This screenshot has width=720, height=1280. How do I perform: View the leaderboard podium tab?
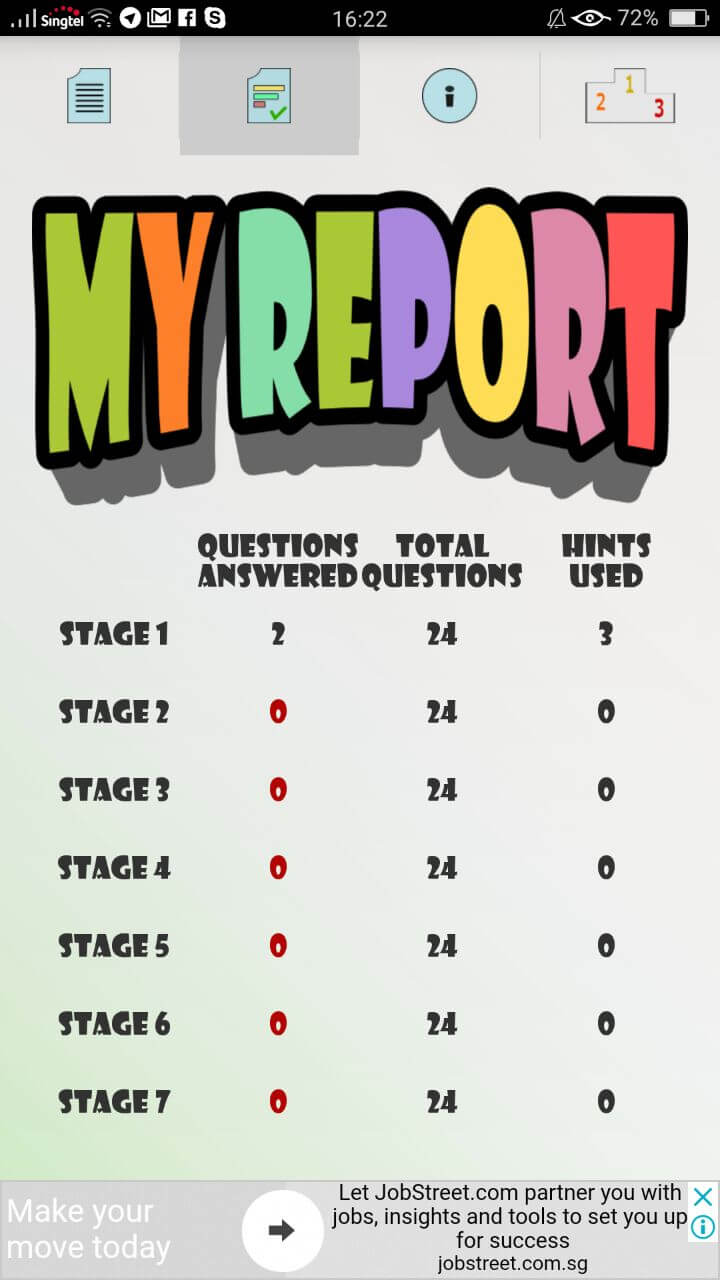[x=630, y=96]
